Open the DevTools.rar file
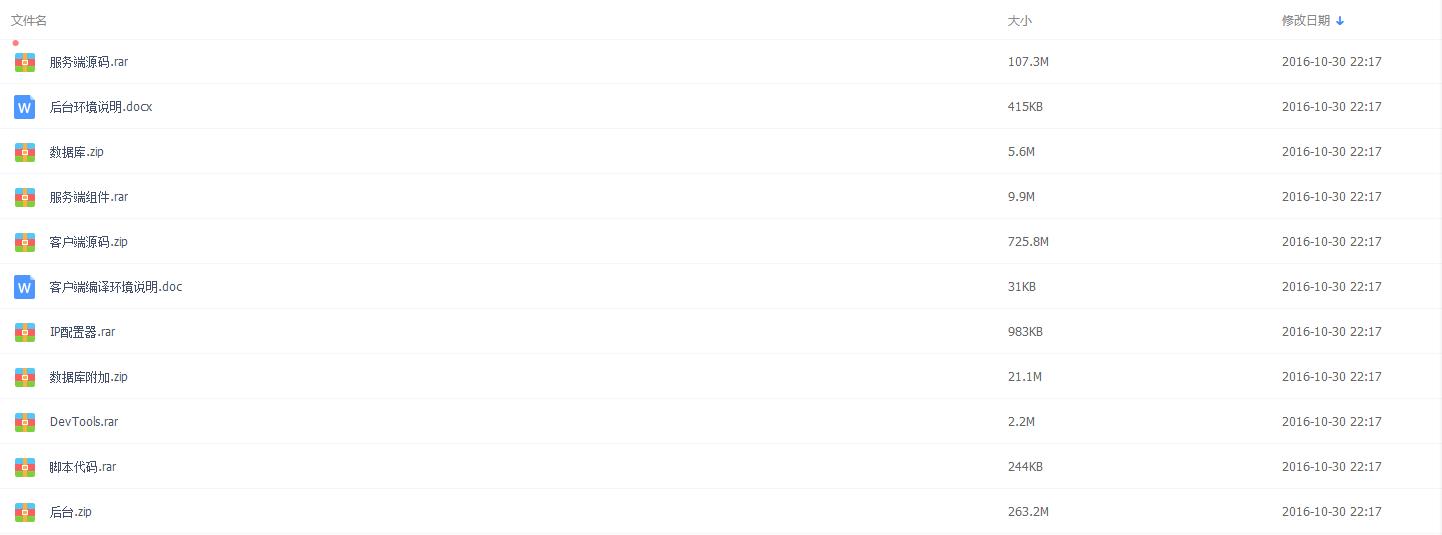 [x=84, y=422]
